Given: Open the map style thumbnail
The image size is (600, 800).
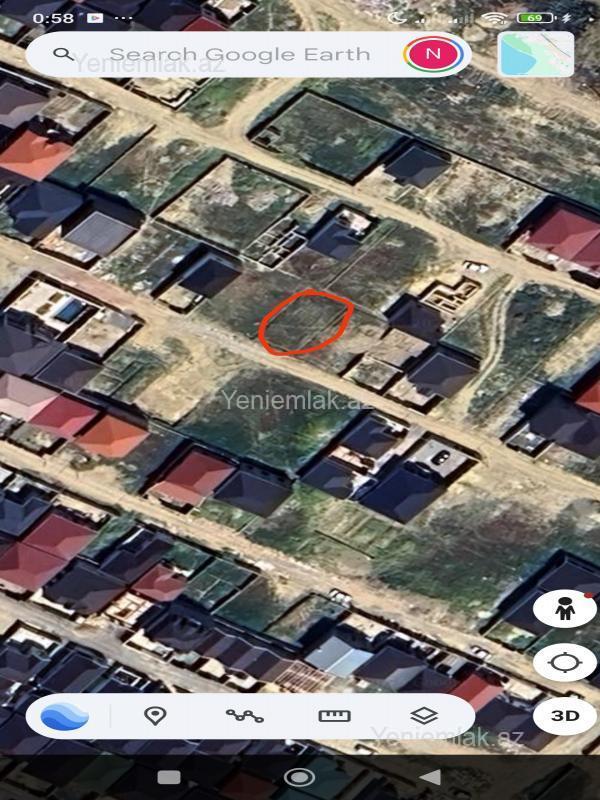Looking at the screenshot, I should tap(536, 55).
